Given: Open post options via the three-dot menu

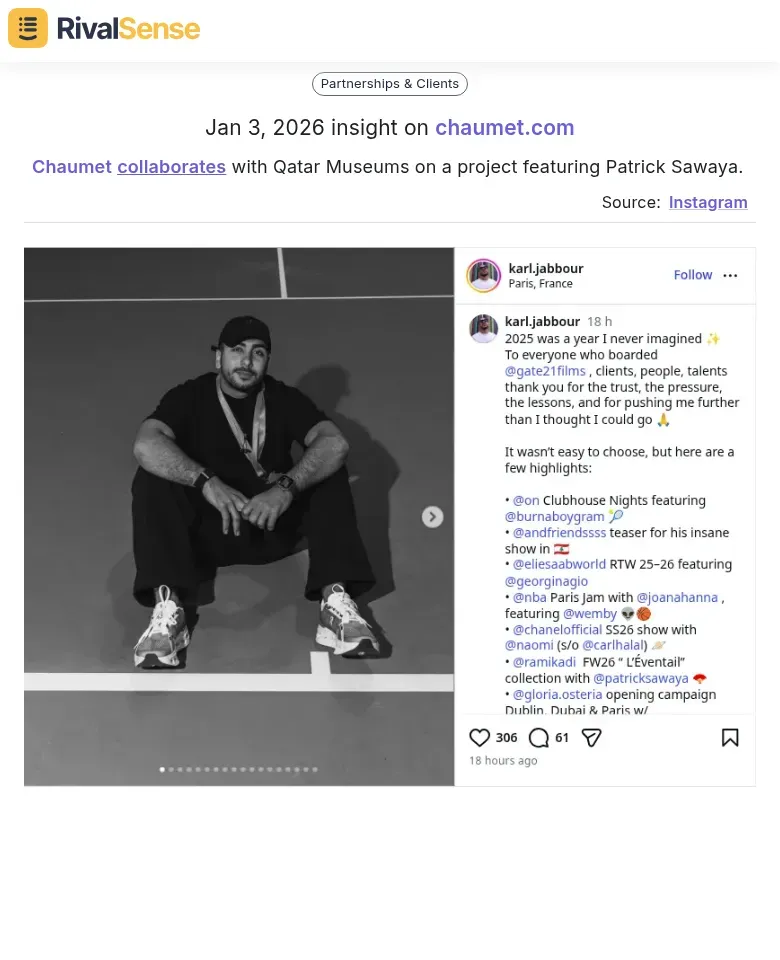Looking at the screenshot, I should [730, 275].
